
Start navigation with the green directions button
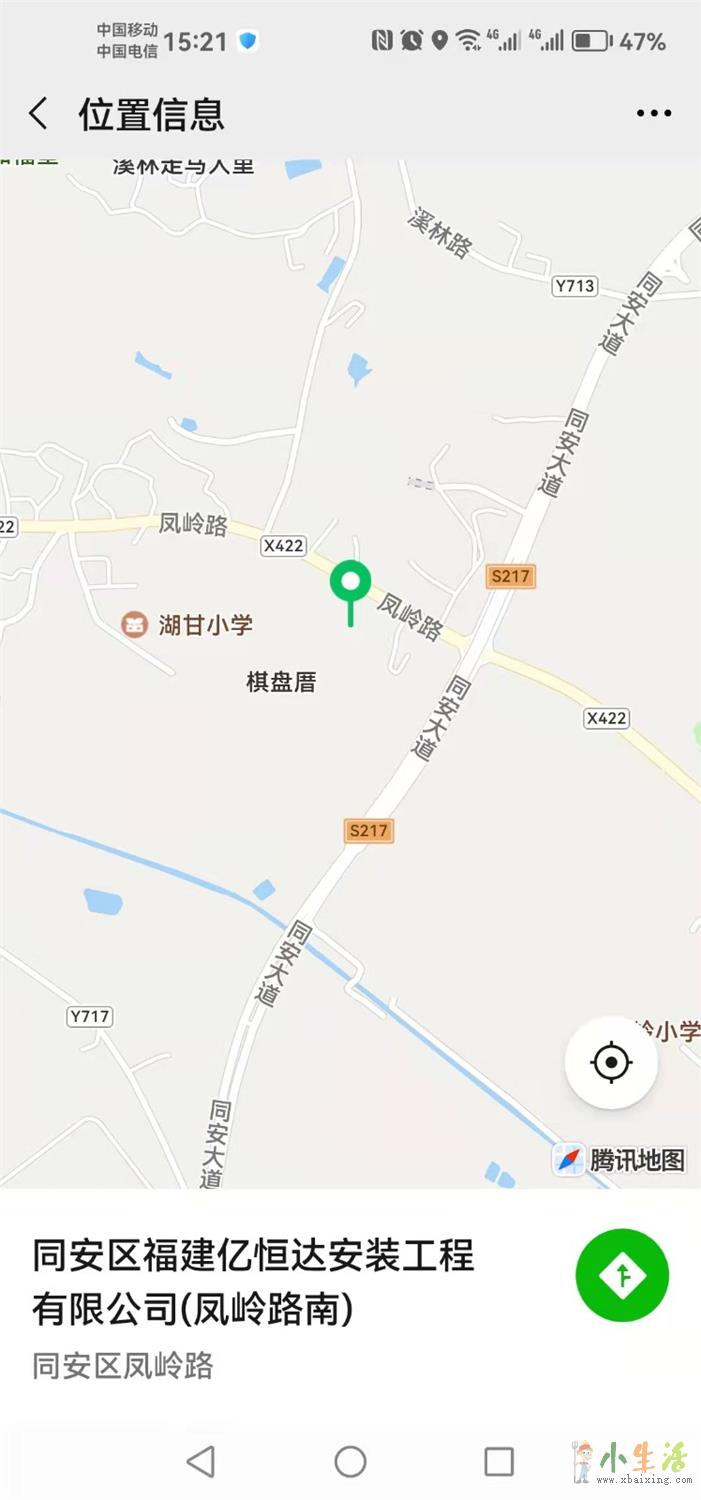622,1275
